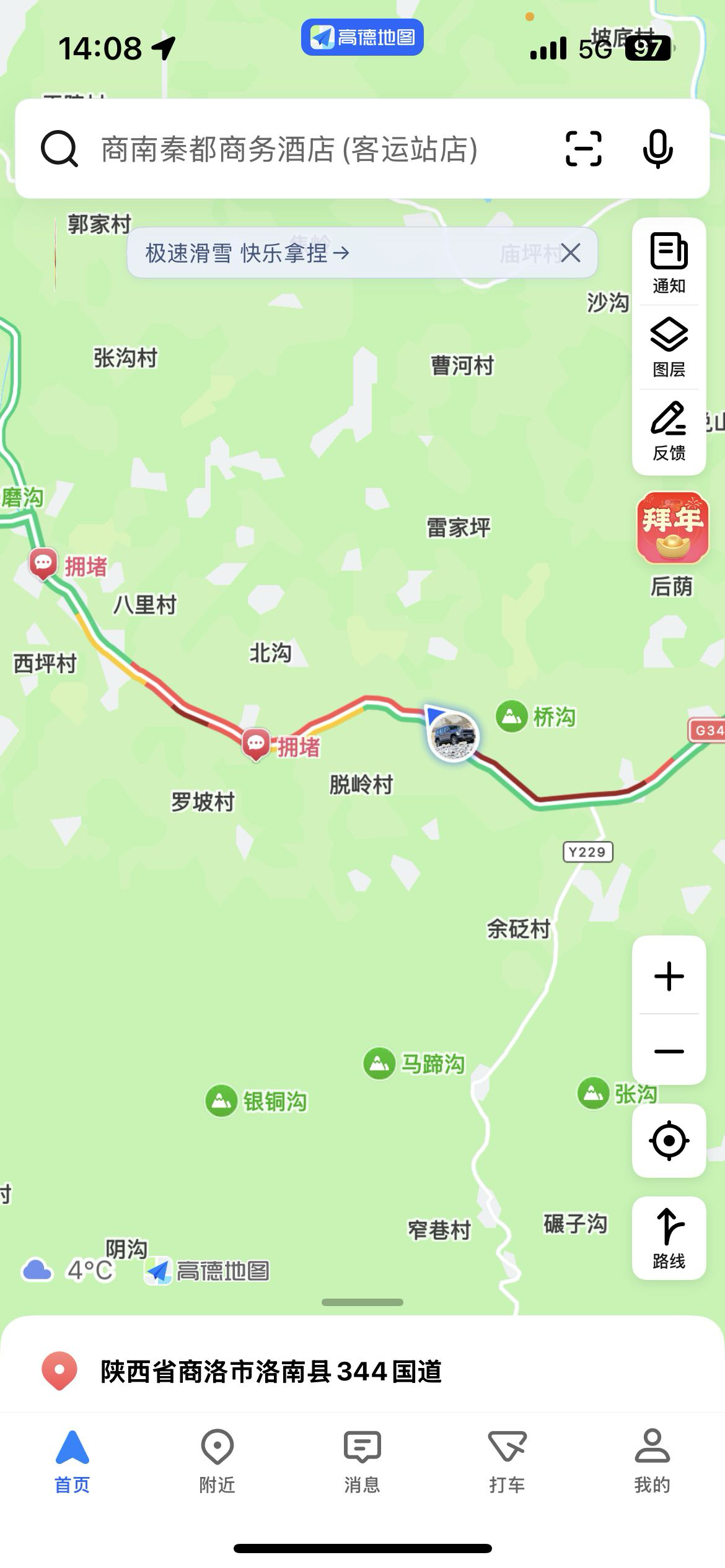The height and width of the screenshot is (1568, 725).
Task: Open the 陕西省商洛市洛南县344国道 location card
Action: point(271,1372)
